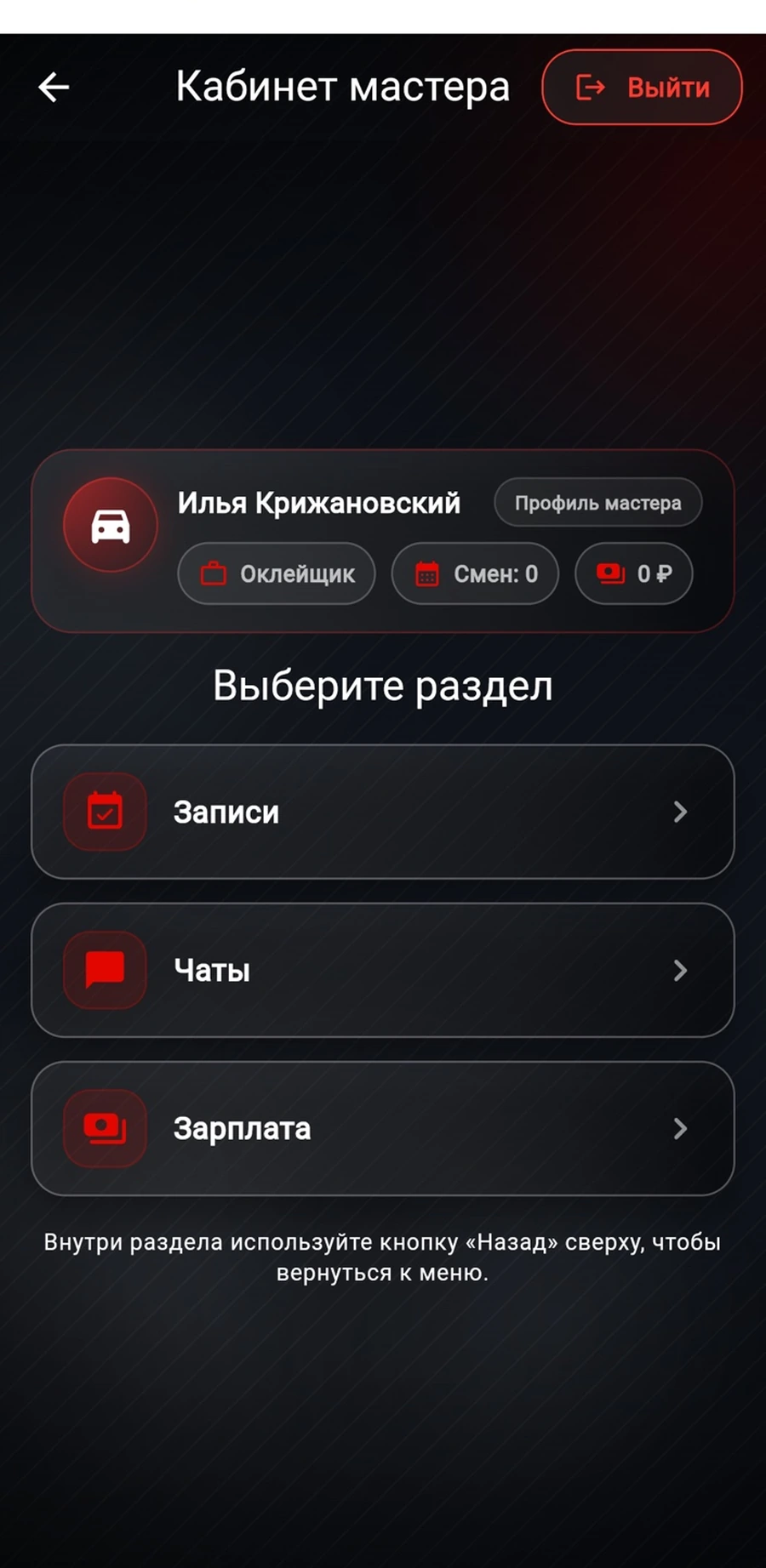Tap the logout icon inside Выйти button

coord(591,87)
